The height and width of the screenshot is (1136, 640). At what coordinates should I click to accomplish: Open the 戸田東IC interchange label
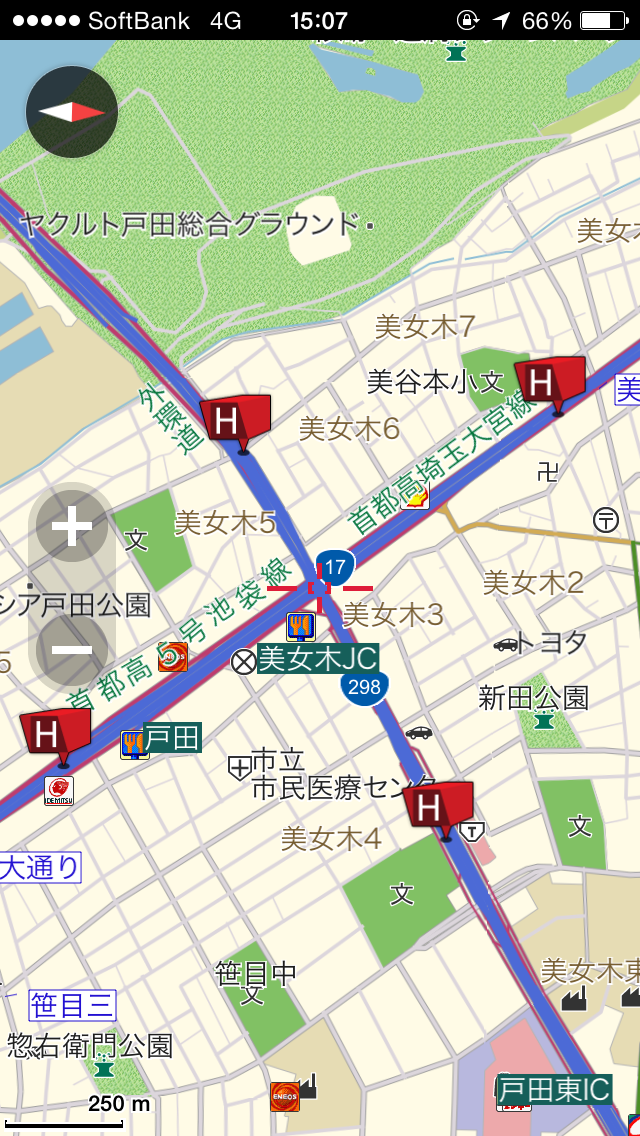click(555, 1090)
